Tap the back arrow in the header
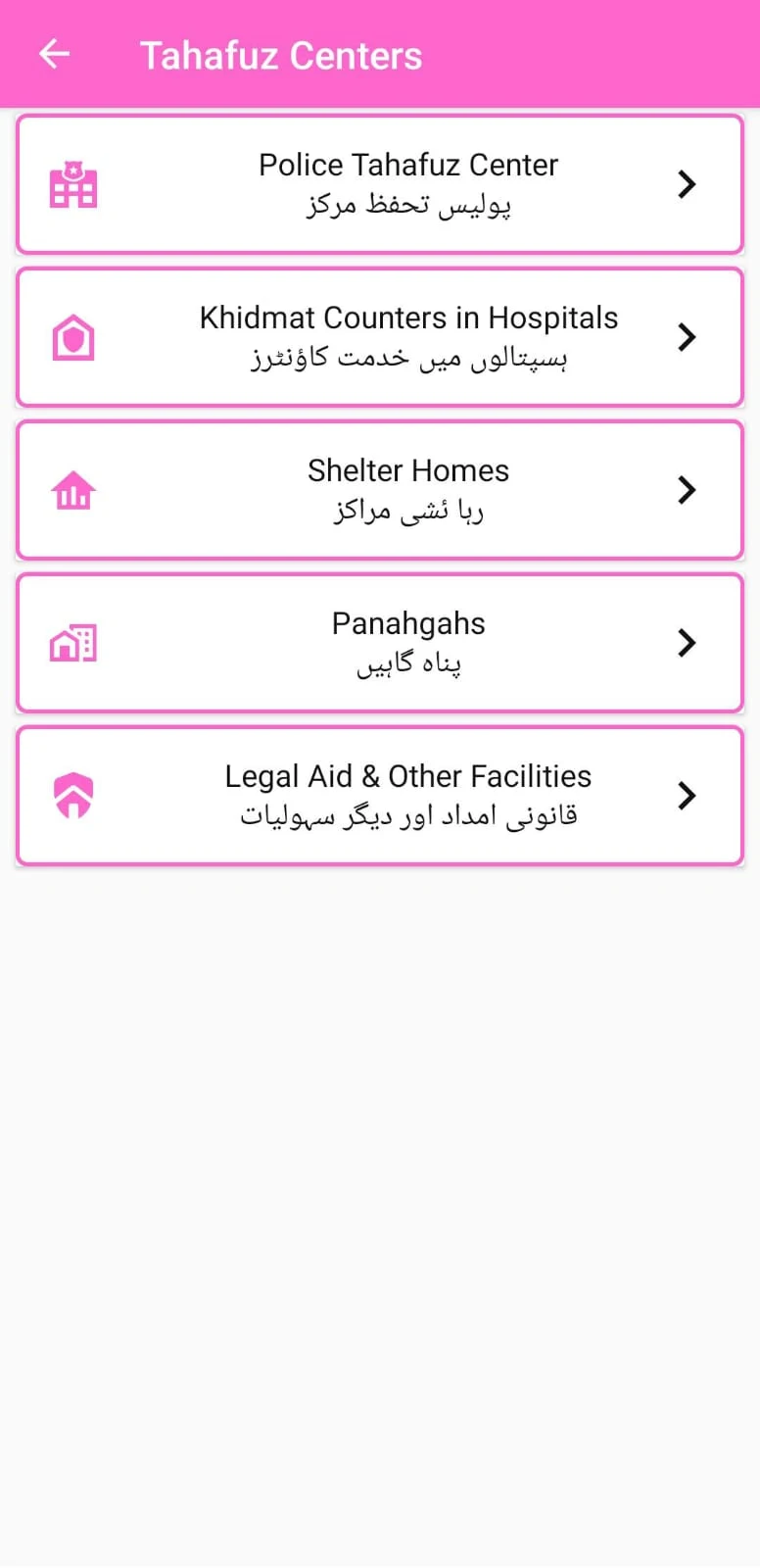This screenshot has width=760, height=1568. pos(54,54)
